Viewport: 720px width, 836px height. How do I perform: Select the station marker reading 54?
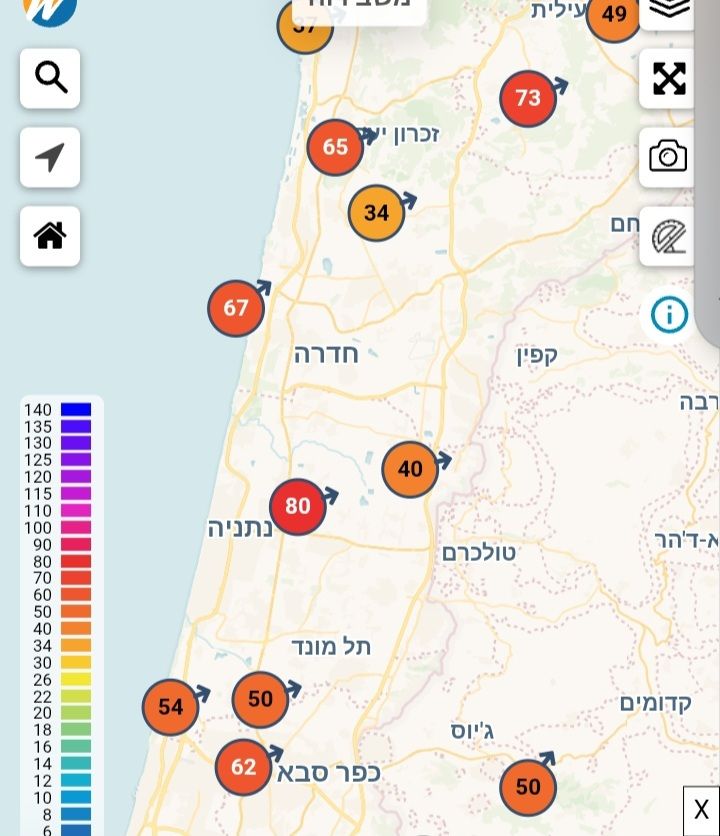tap(171, 707)
